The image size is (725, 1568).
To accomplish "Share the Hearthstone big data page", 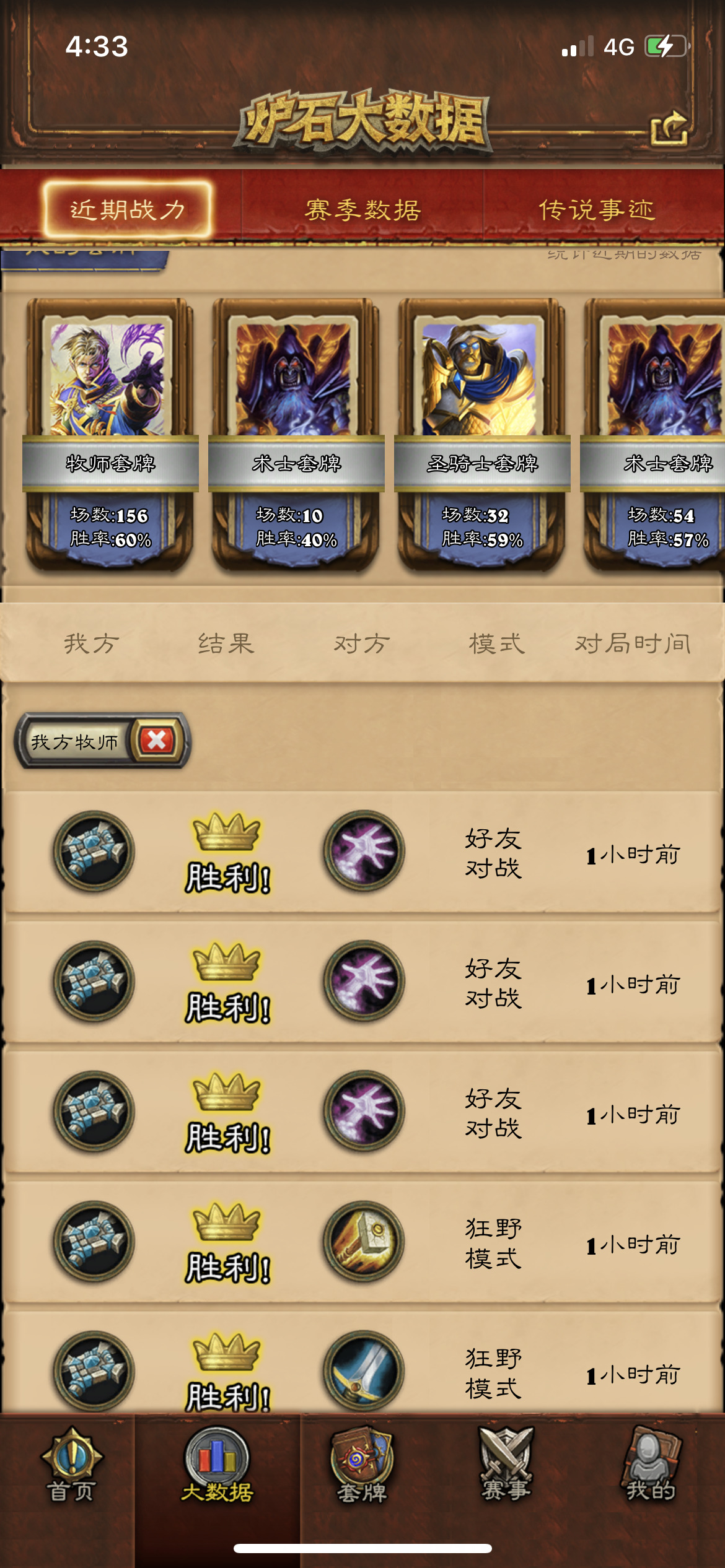I will pos(669,129).
